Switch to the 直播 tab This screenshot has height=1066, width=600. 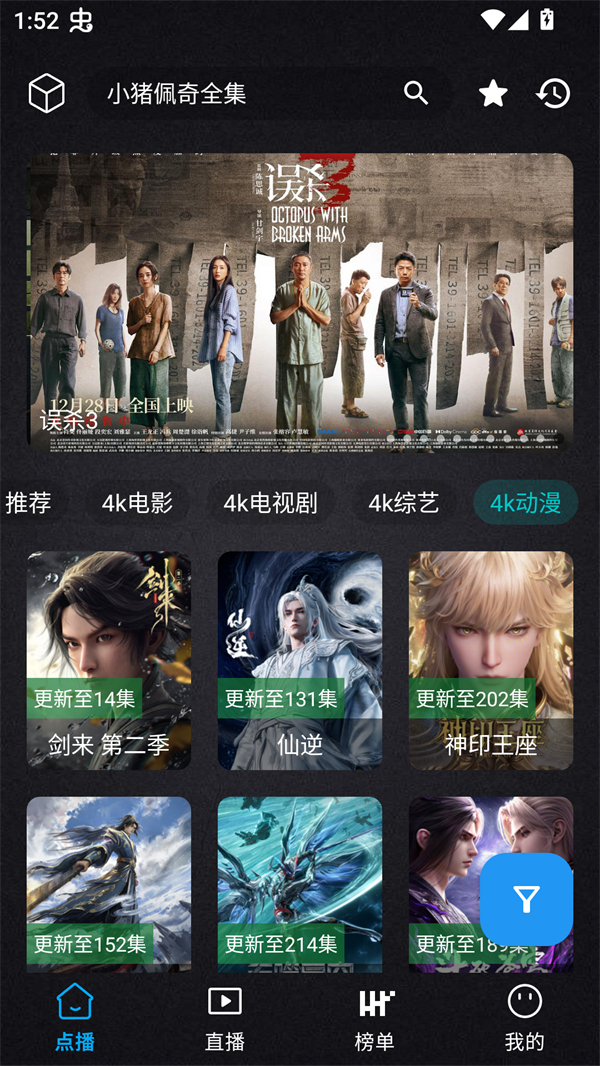point(225,1018)
